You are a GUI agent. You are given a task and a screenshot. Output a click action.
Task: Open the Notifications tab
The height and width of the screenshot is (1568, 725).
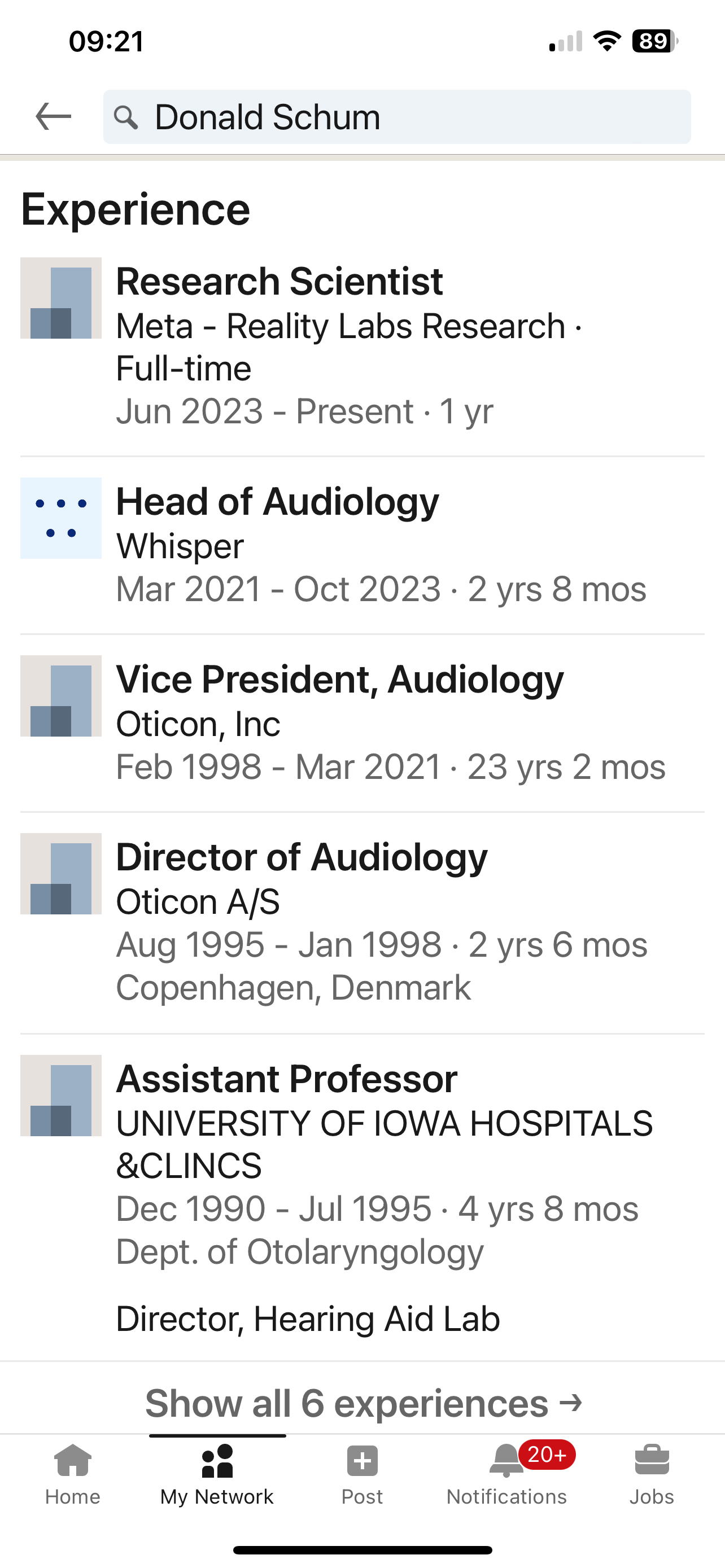(x=507, y=1475)
